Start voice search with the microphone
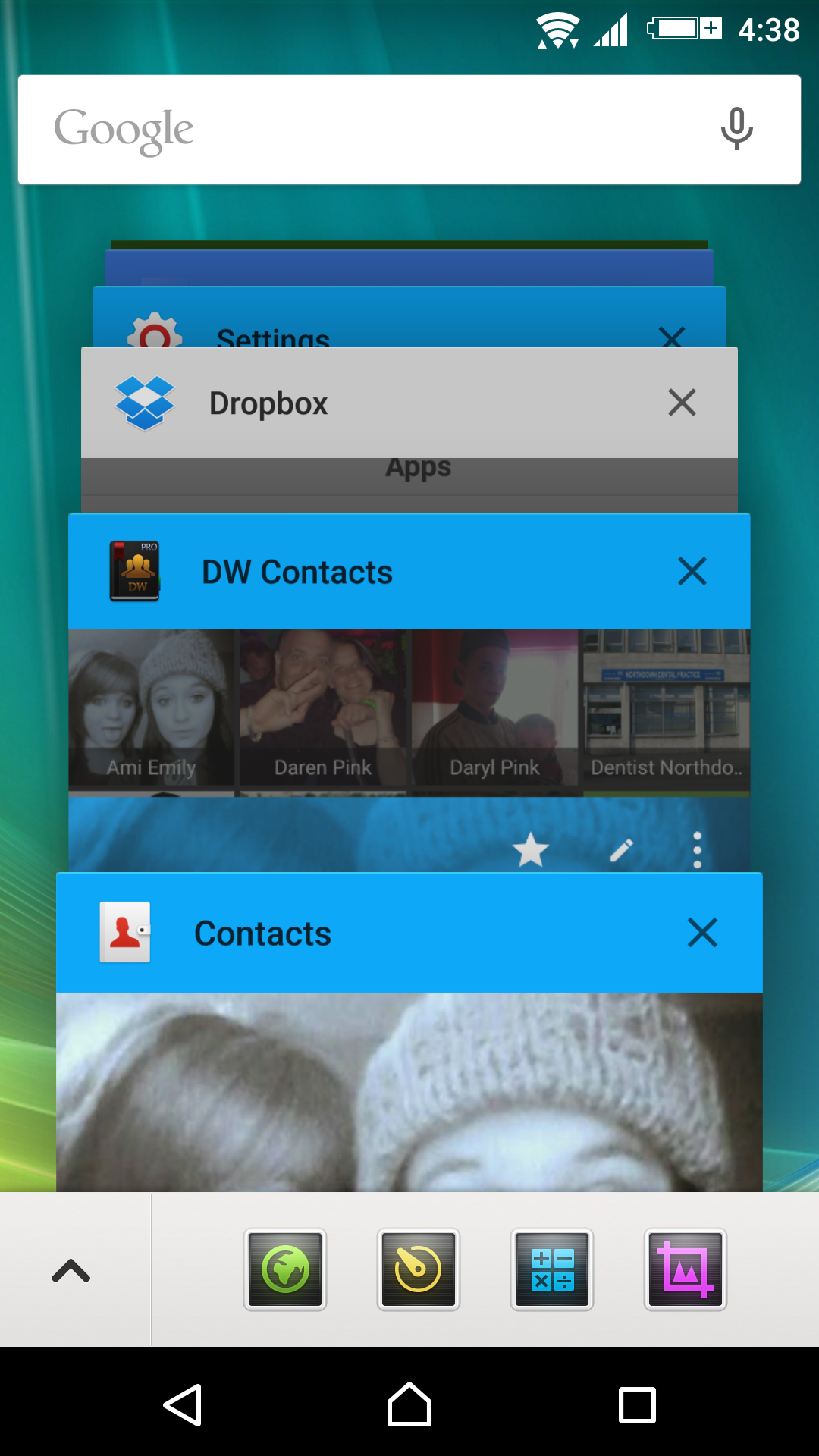 736,129
